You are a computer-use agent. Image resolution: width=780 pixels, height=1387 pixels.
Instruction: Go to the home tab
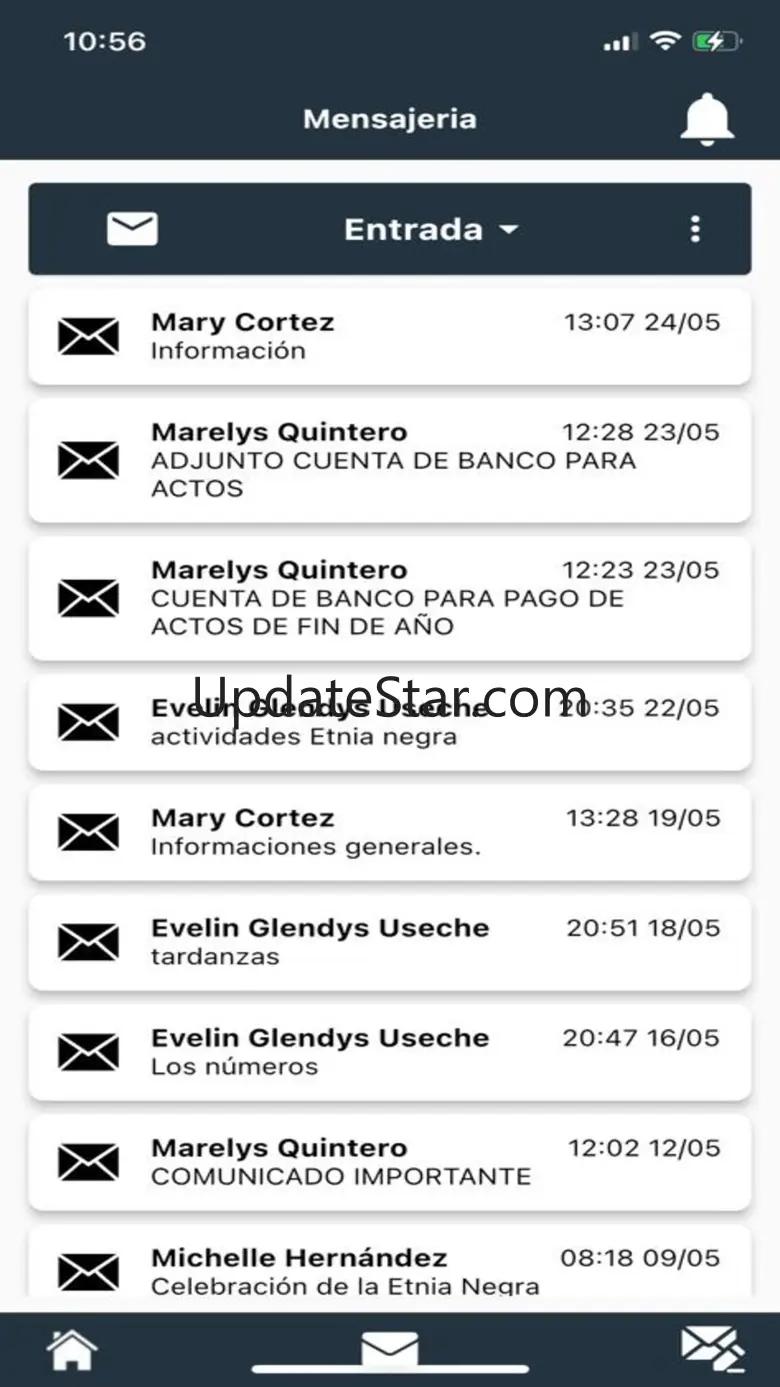click(x=72, y=1350)
